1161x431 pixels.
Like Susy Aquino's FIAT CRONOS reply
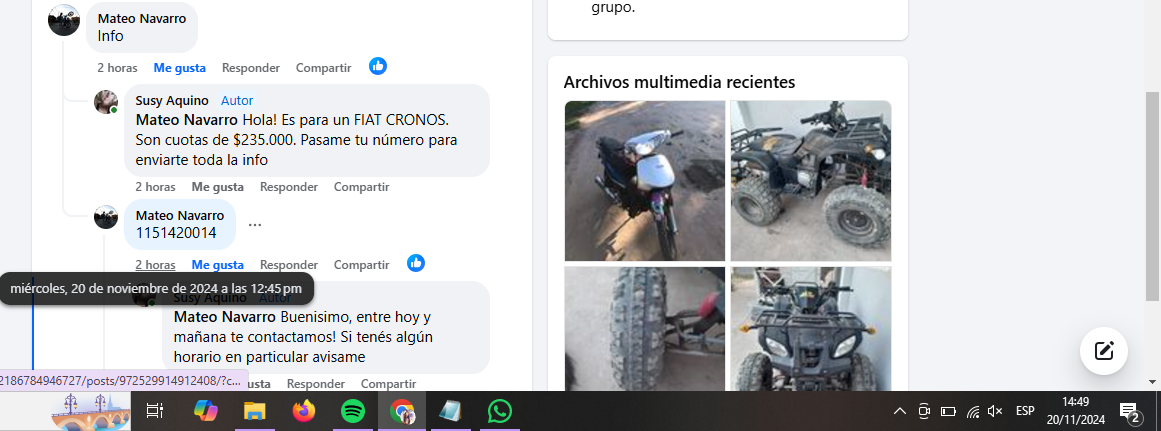pos(217,187)
